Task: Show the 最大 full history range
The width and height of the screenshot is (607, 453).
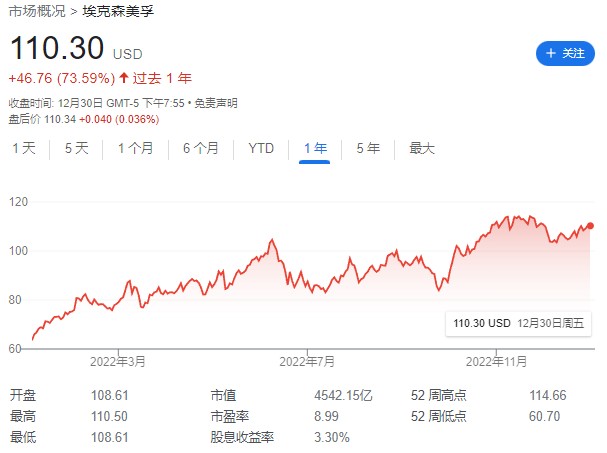Action: click(x=421, y=148)
